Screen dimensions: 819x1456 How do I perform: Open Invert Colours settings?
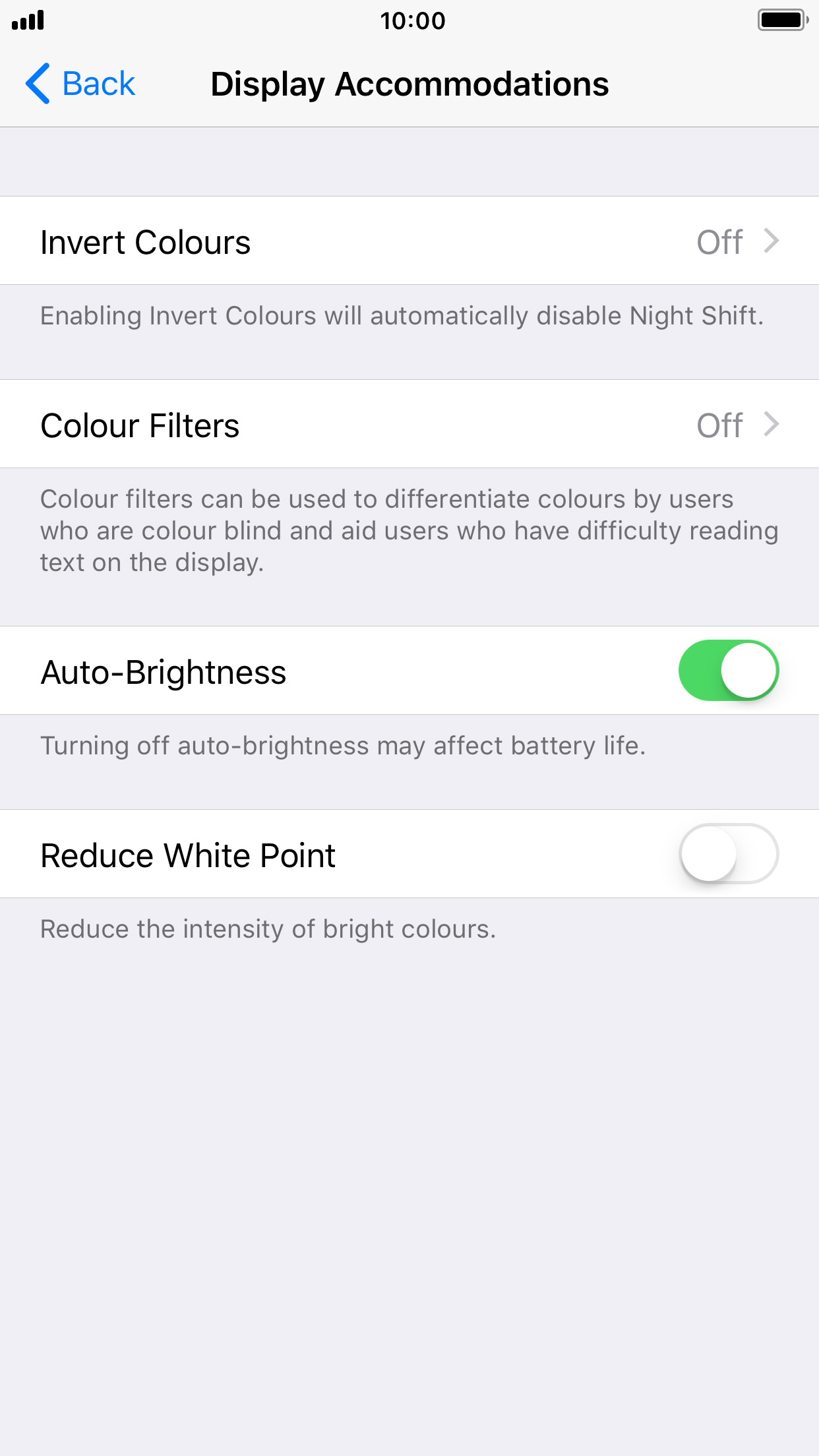(409, 241)
